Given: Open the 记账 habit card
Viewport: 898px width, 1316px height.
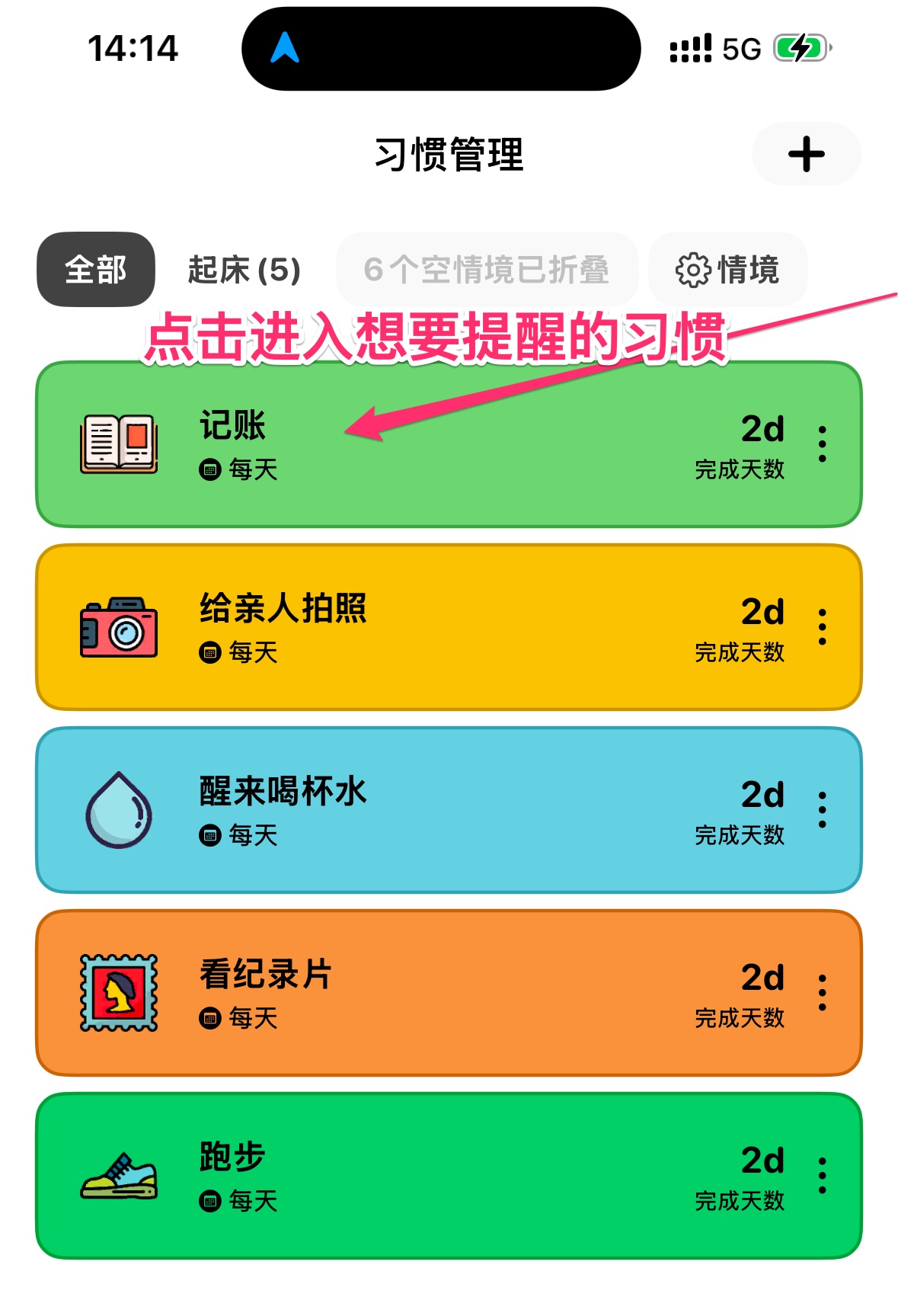Looking at the screenshot, I should click(x=427, y=445).
